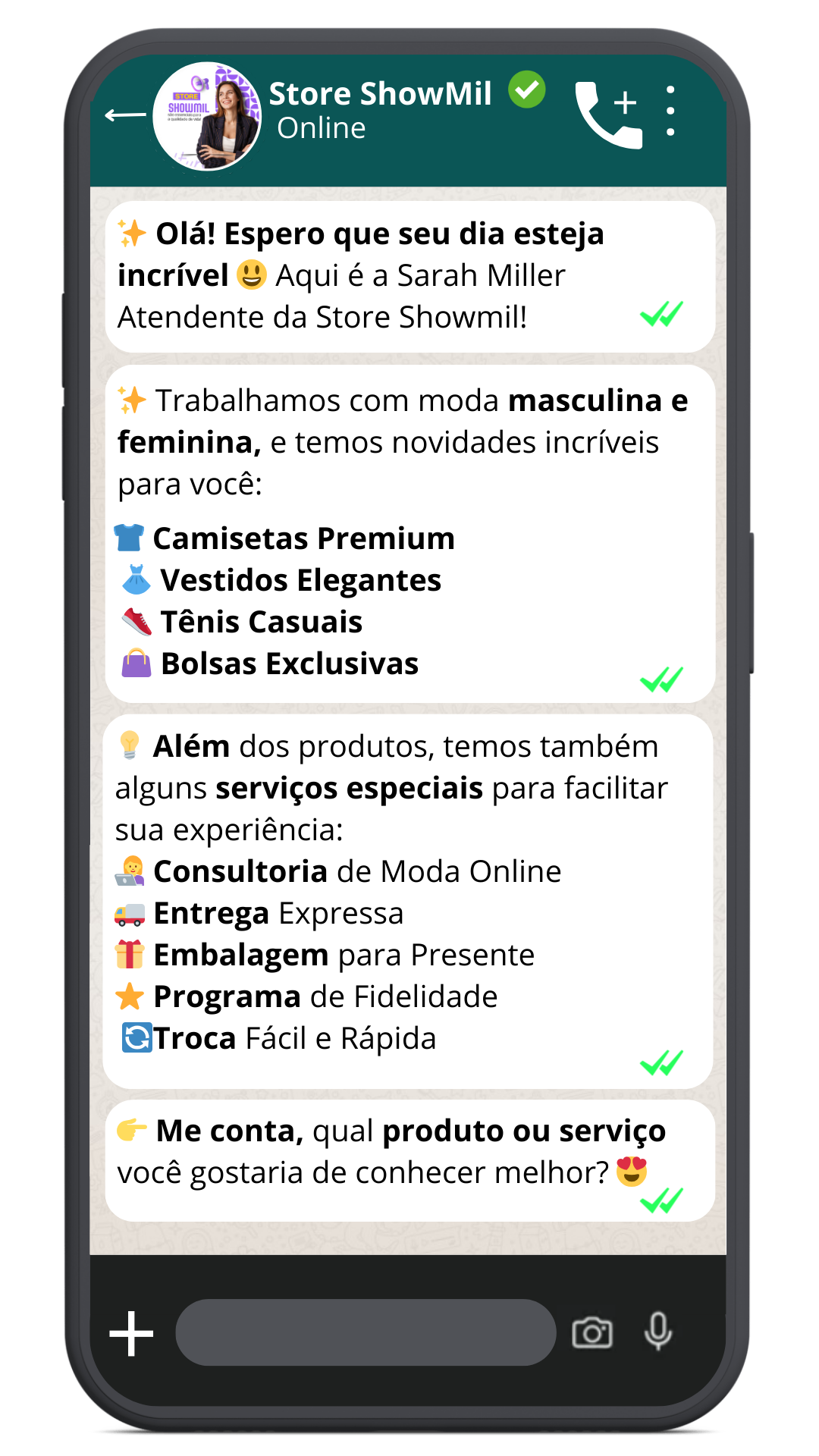Tap the camera icon beside the message field
819x1456 pixels.
pyautogui.click(x=593, y=1333)
